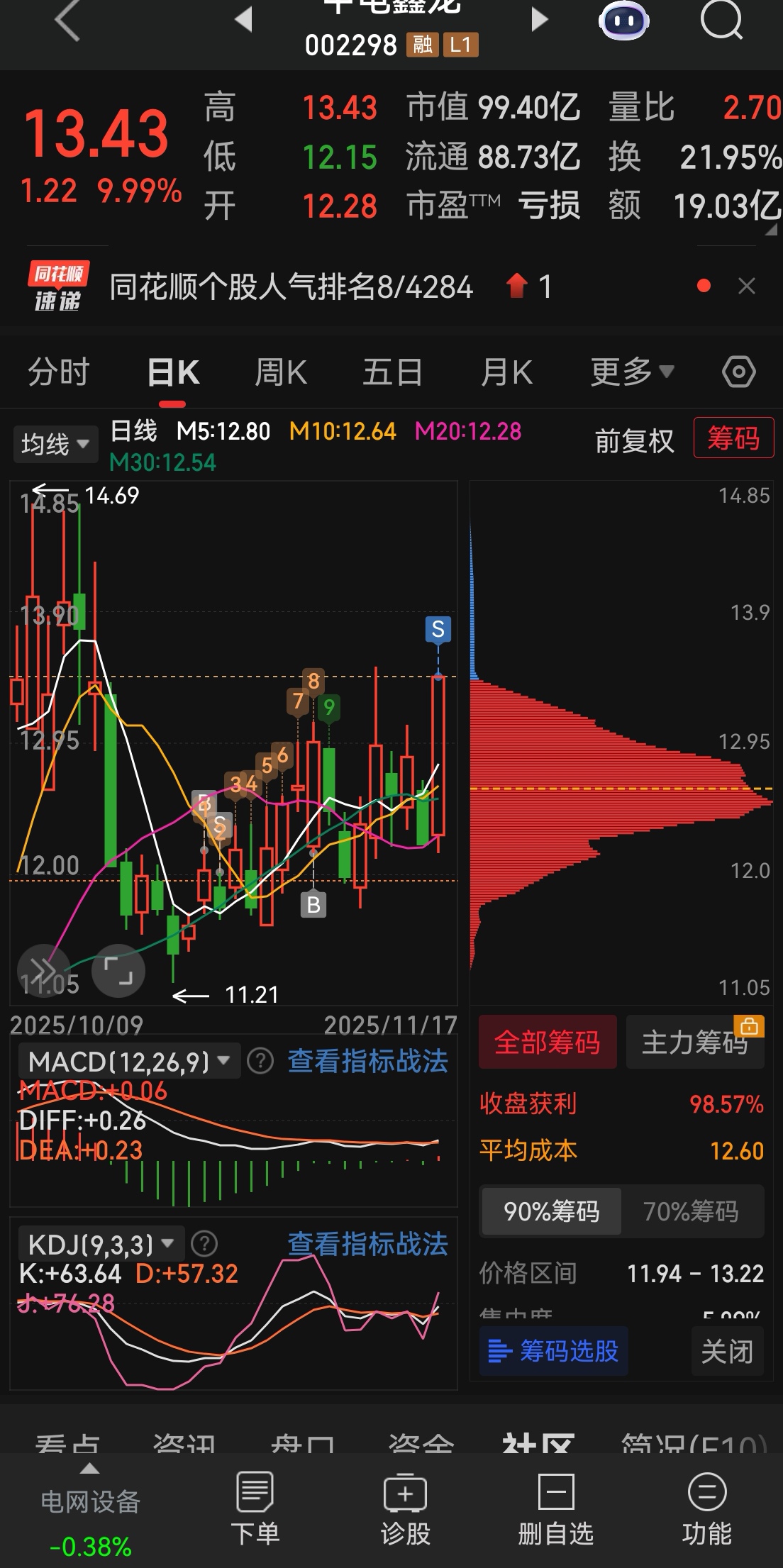Dismiss the 同花顺速递 banner
This screenshot has height=1568, width=783.
click(747, 287)
